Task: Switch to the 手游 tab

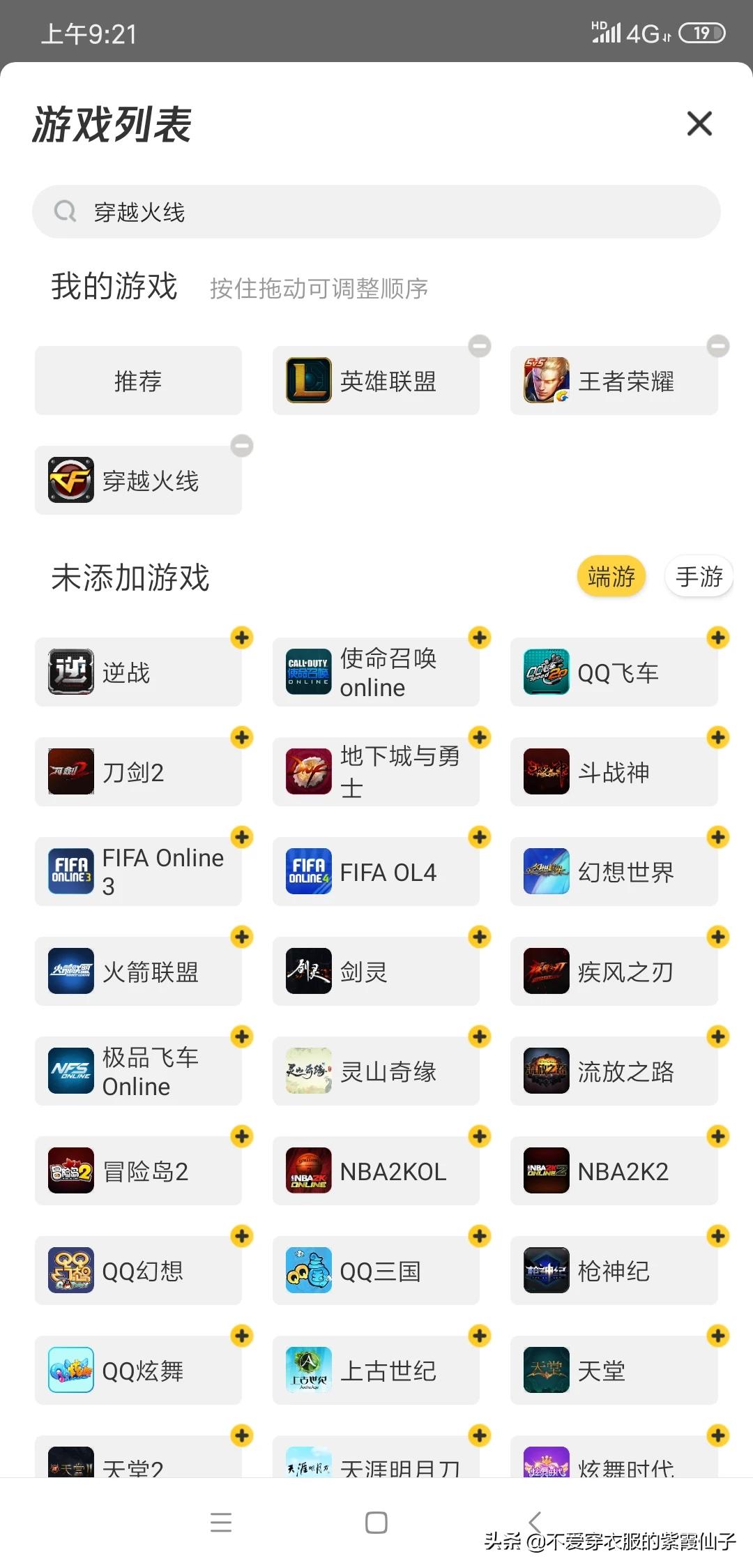Action: pyautogui.click(x=699, y=577)
